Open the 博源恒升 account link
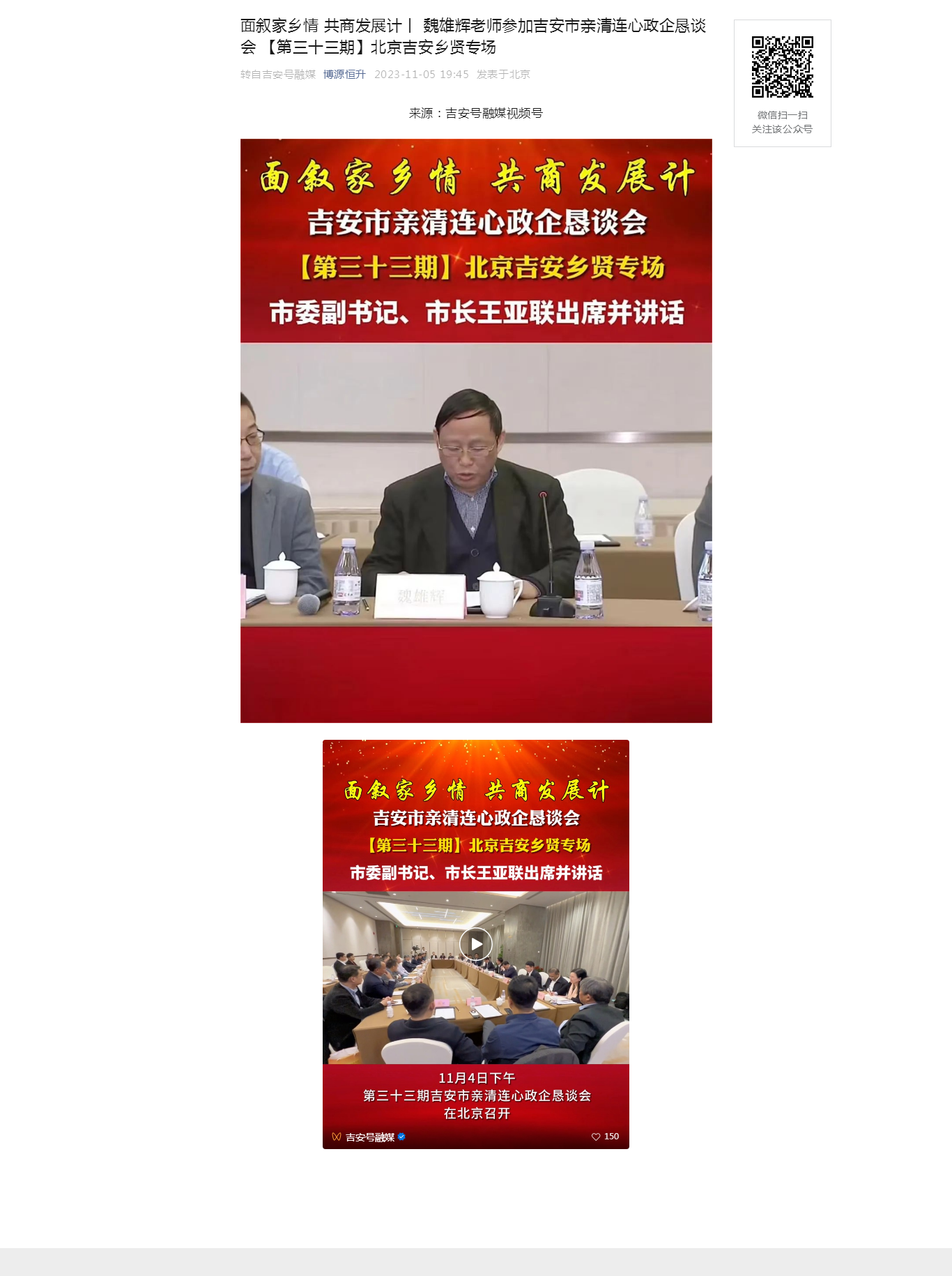Screen dimensions: 952x1276 click(x=344, y=75)
